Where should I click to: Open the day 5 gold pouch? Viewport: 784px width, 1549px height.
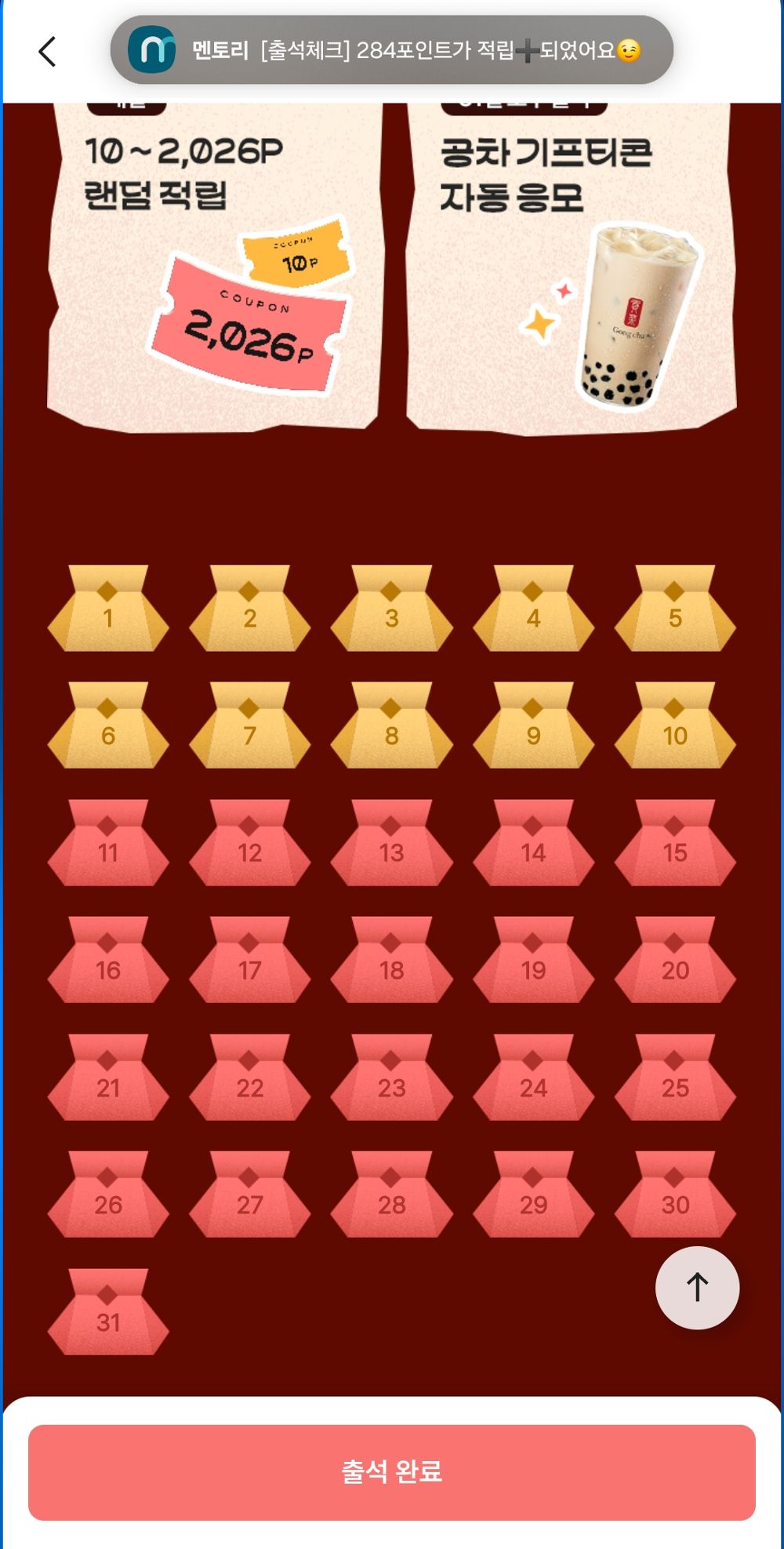pyautogui.click(x=675, y=609)
